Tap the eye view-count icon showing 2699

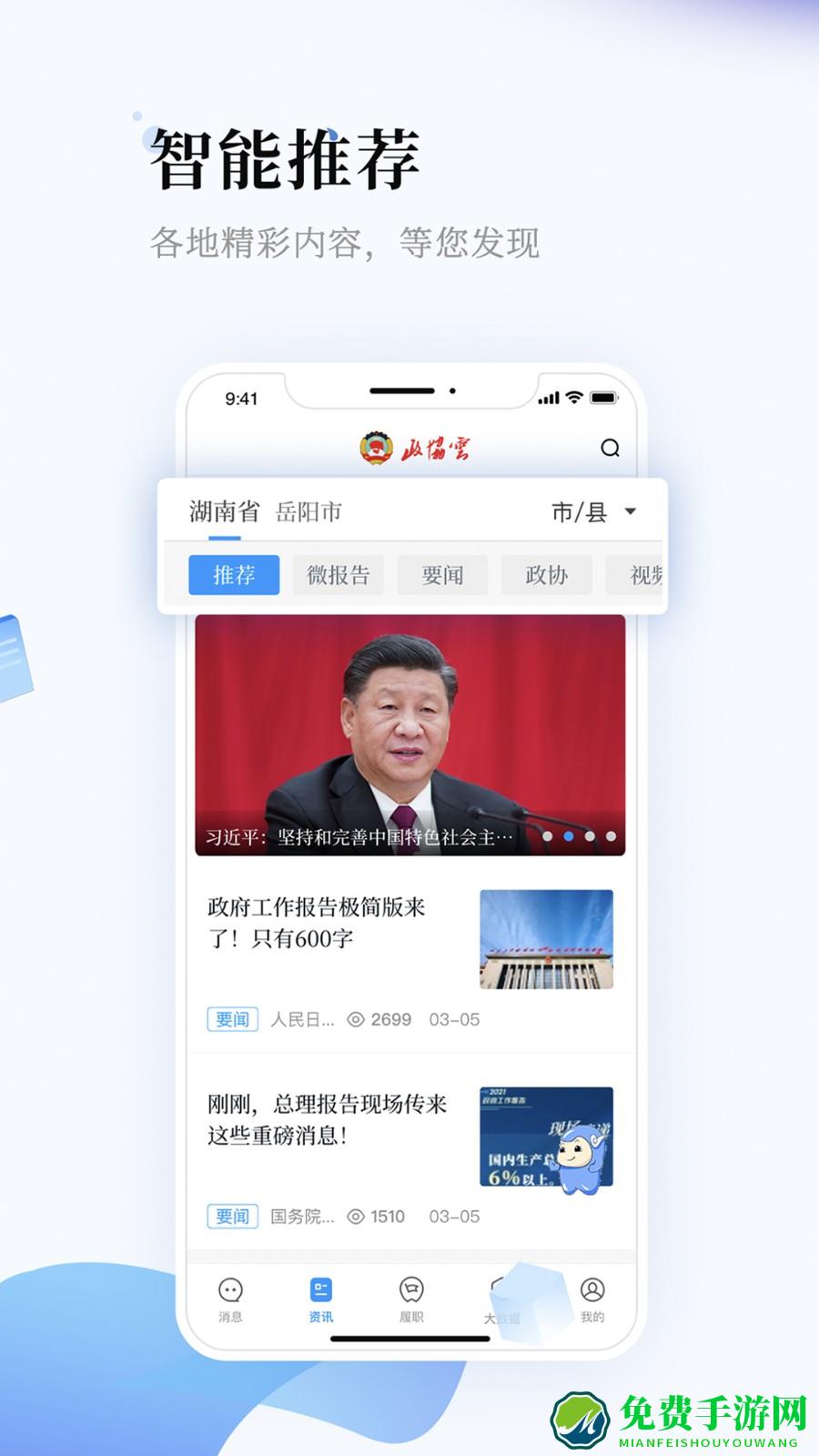coord(355,1019)
